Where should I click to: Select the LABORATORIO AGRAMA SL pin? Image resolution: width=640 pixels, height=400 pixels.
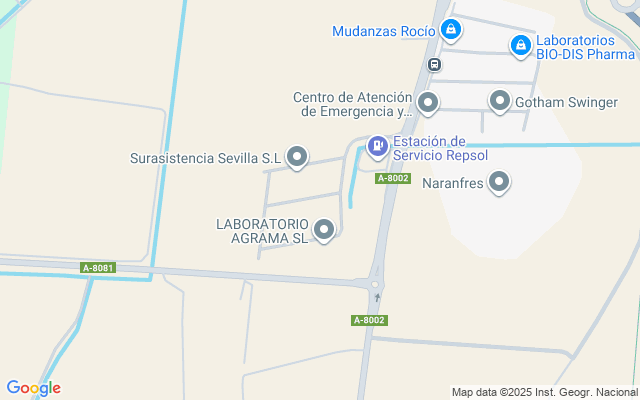click(x=324, y=231)
